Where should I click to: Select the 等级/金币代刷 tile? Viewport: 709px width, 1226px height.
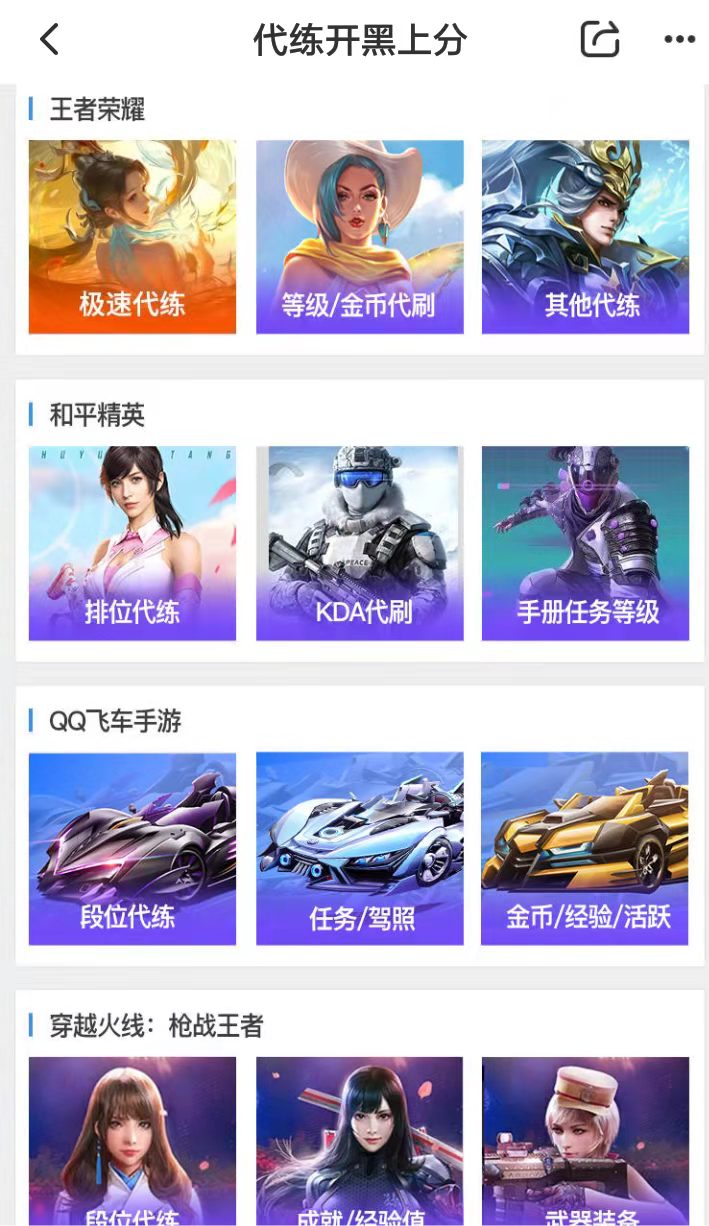(359, 237)
